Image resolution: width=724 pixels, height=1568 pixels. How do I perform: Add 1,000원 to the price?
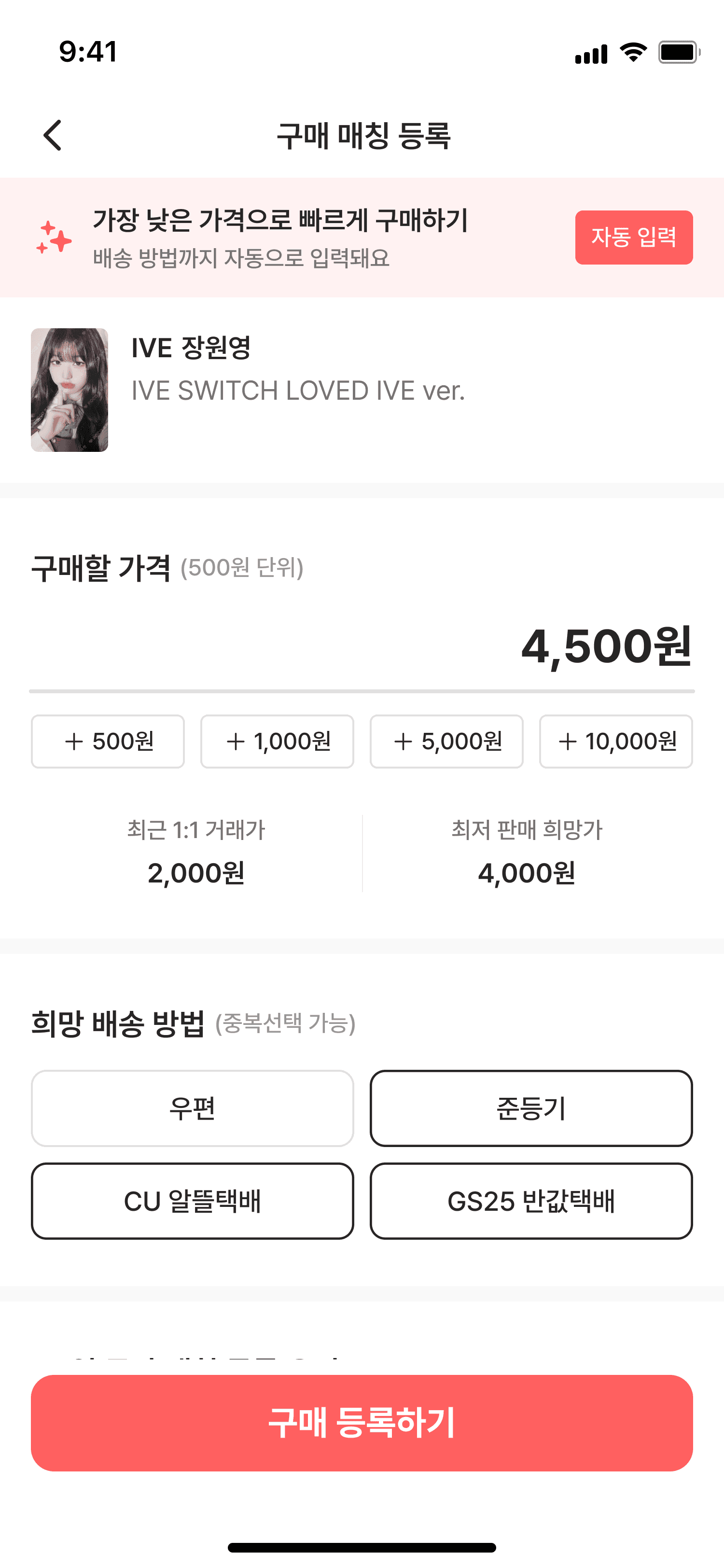click(x=277, y=742)
